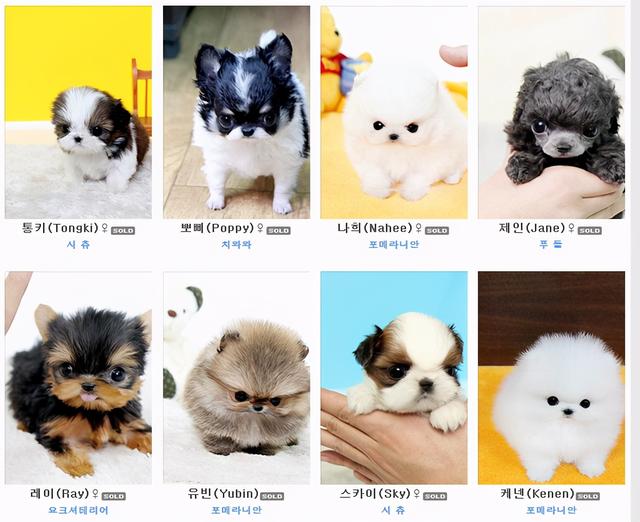
Task: View Poppy the Chihuahua puppy listing
Action: pos(236,112)
